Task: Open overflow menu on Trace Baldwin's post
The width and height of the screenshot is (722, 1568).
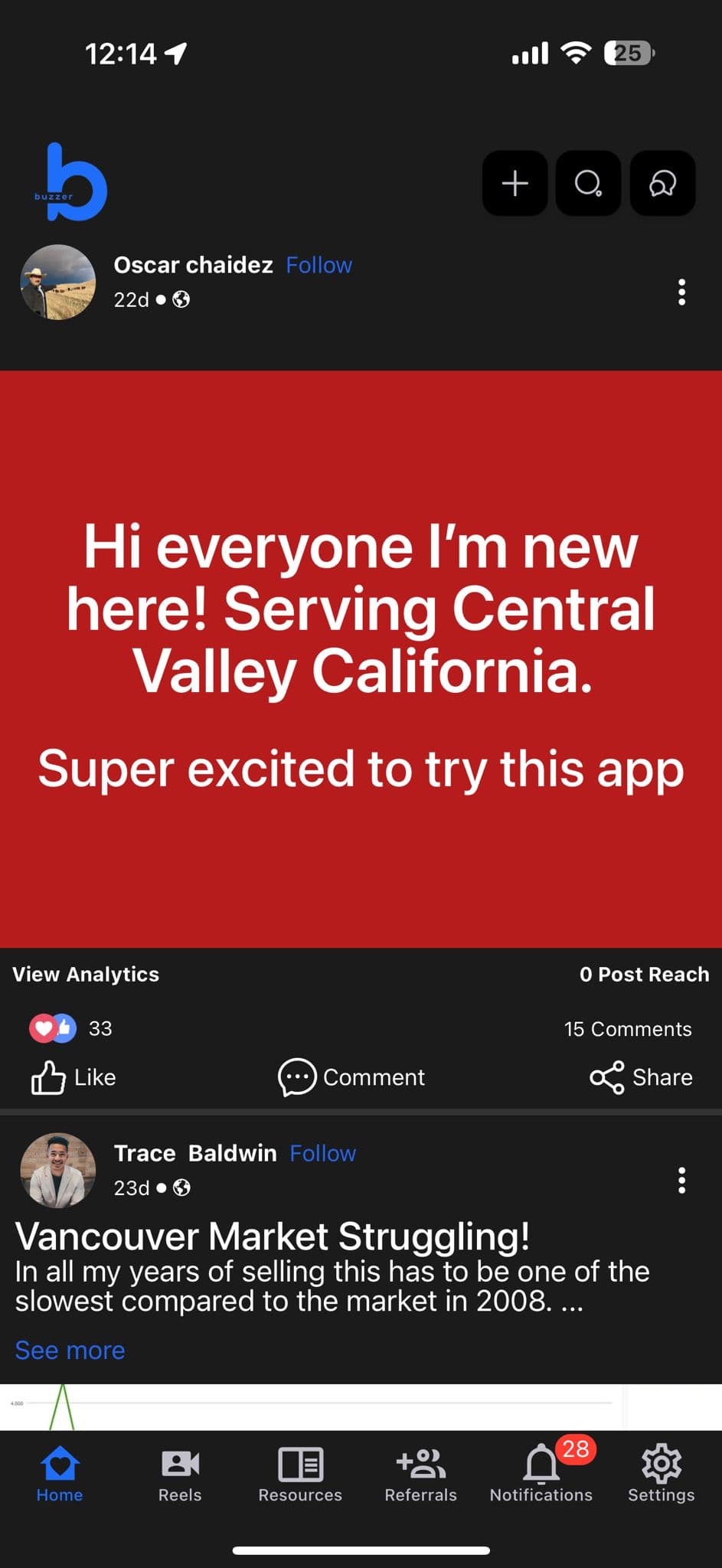Action: point(681,1181)
